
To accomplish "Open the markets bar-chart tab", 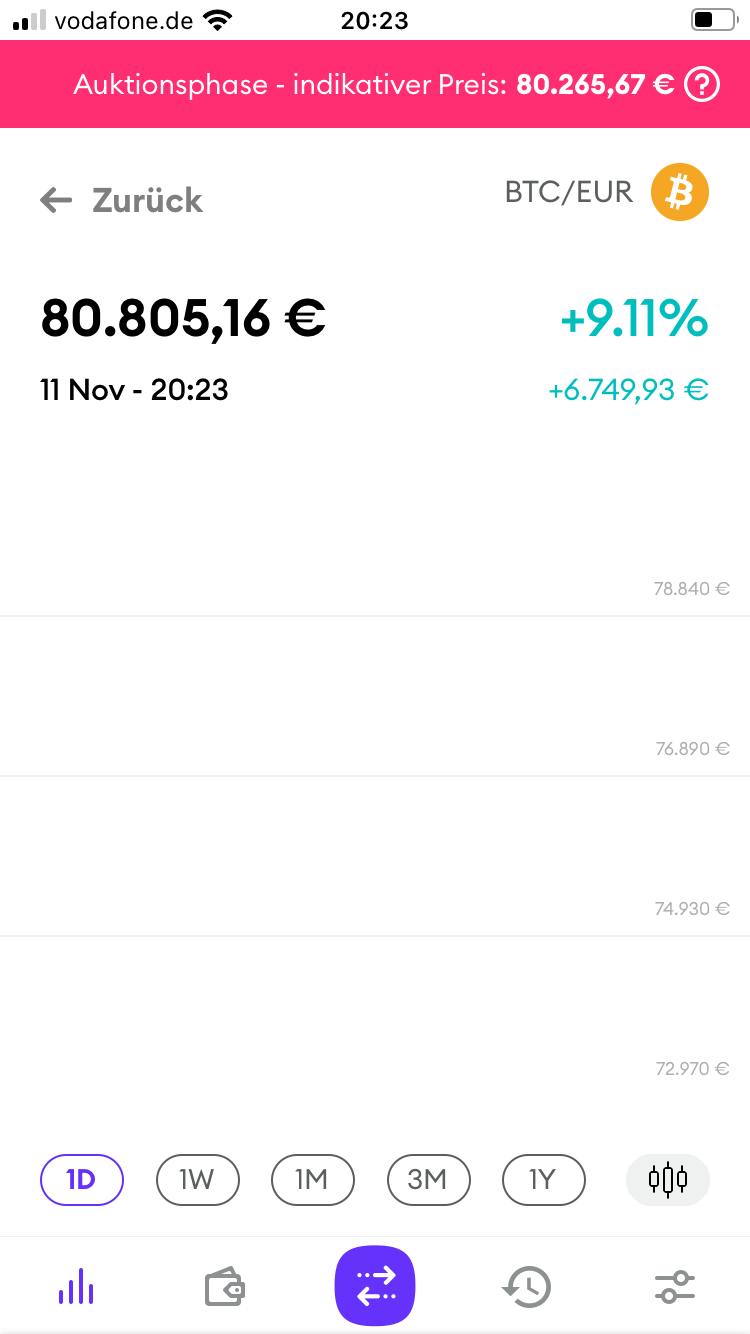I will point(76,1286).
